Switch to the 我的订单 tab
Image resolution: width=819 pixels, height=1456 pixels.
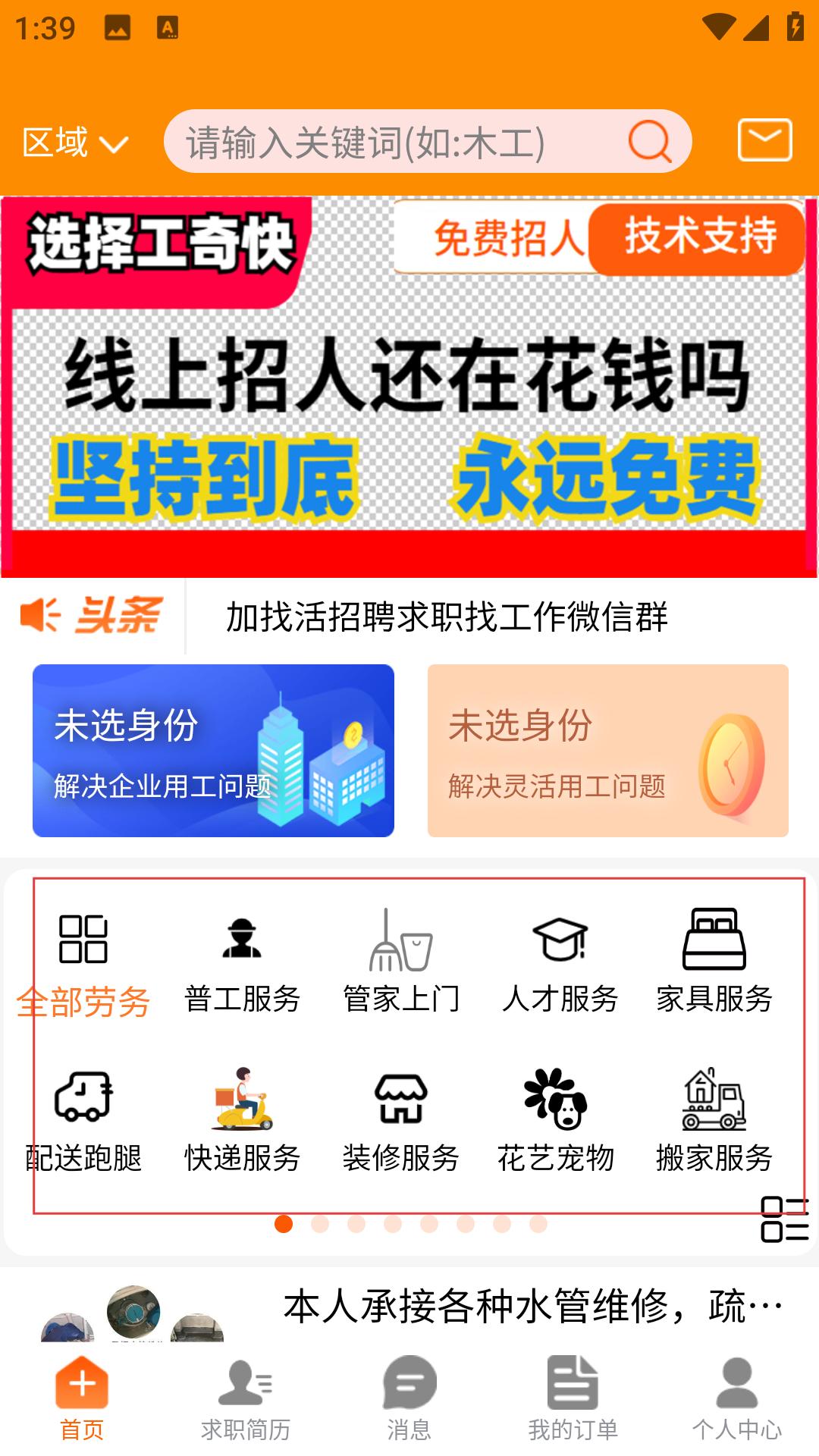(x=573, y=1399)
